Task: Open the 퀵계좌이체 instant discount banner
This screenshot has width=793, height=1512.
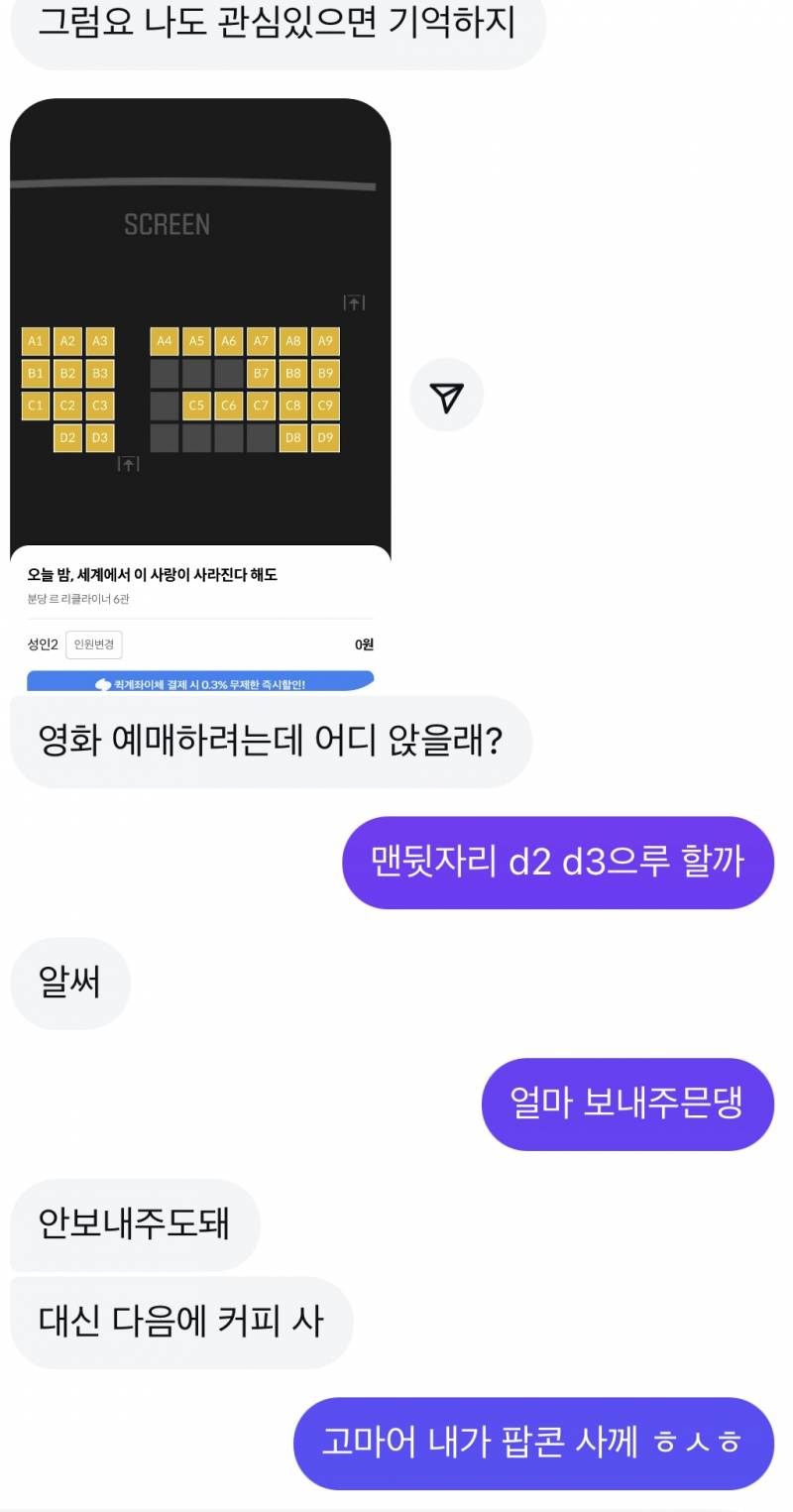Action: pos(201,683)
